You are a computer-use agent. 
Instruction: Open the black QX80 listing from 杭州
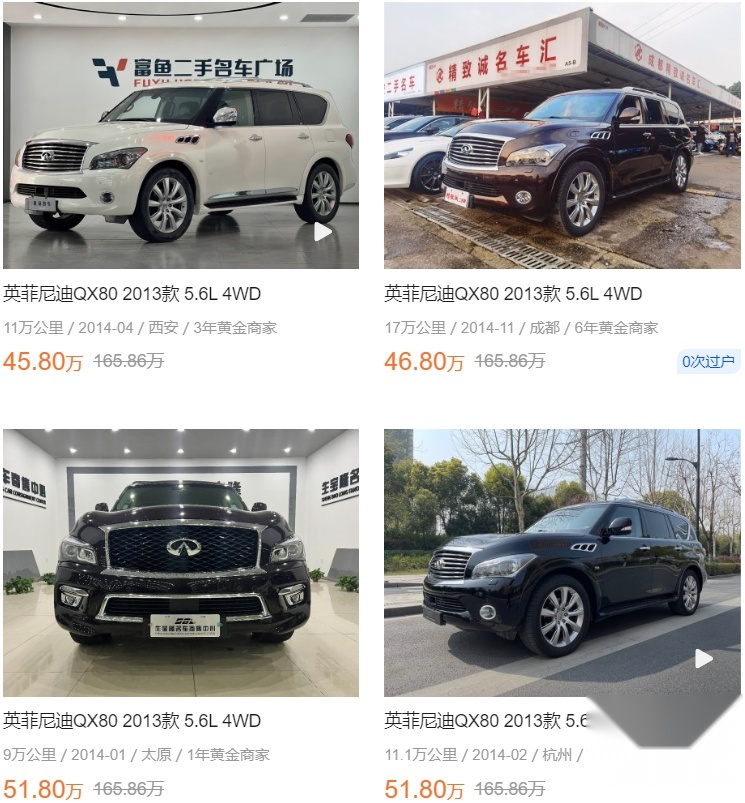pyautogui.click(x=562, y=563)
